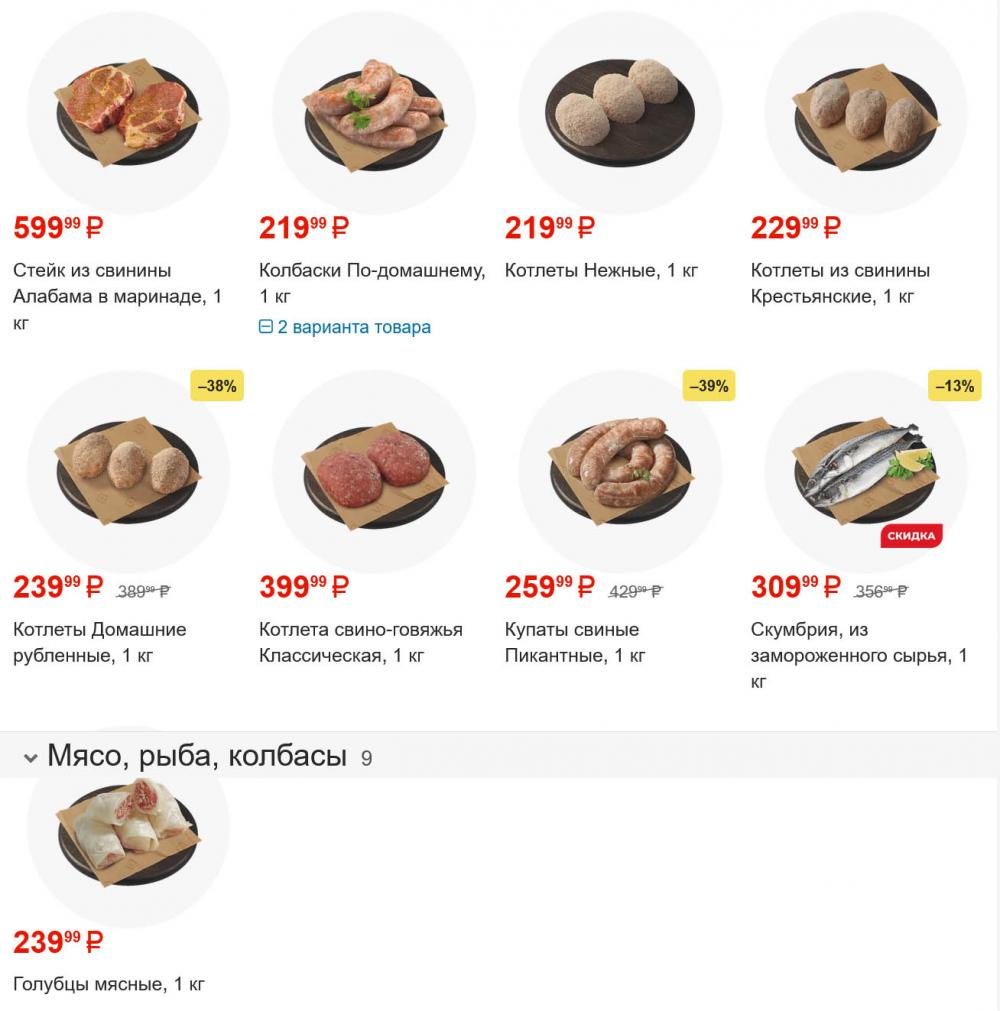Open Голубцы мясные product card
The width and height of the screenshot is (1000, 1011).
coord(109,984)
